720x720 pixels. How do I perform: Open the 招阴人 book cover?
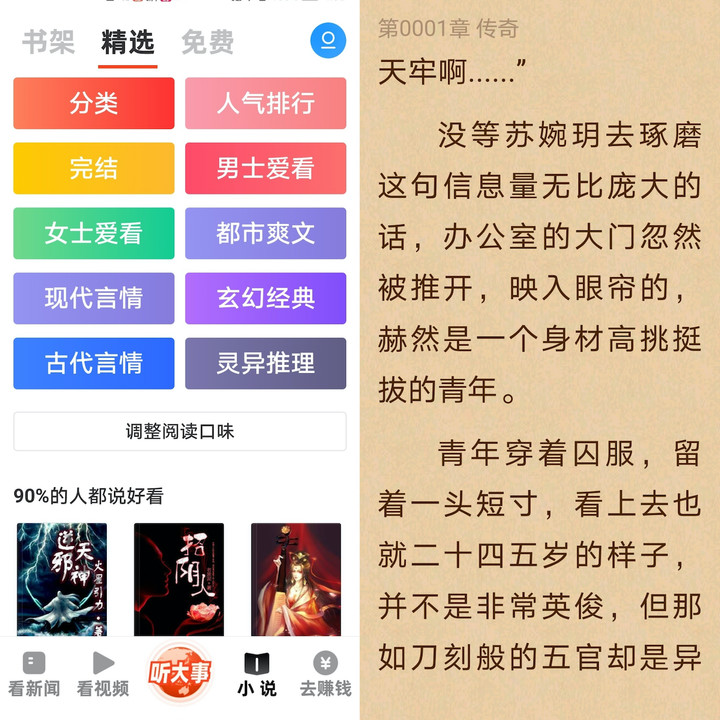click(x=179, y=580)
